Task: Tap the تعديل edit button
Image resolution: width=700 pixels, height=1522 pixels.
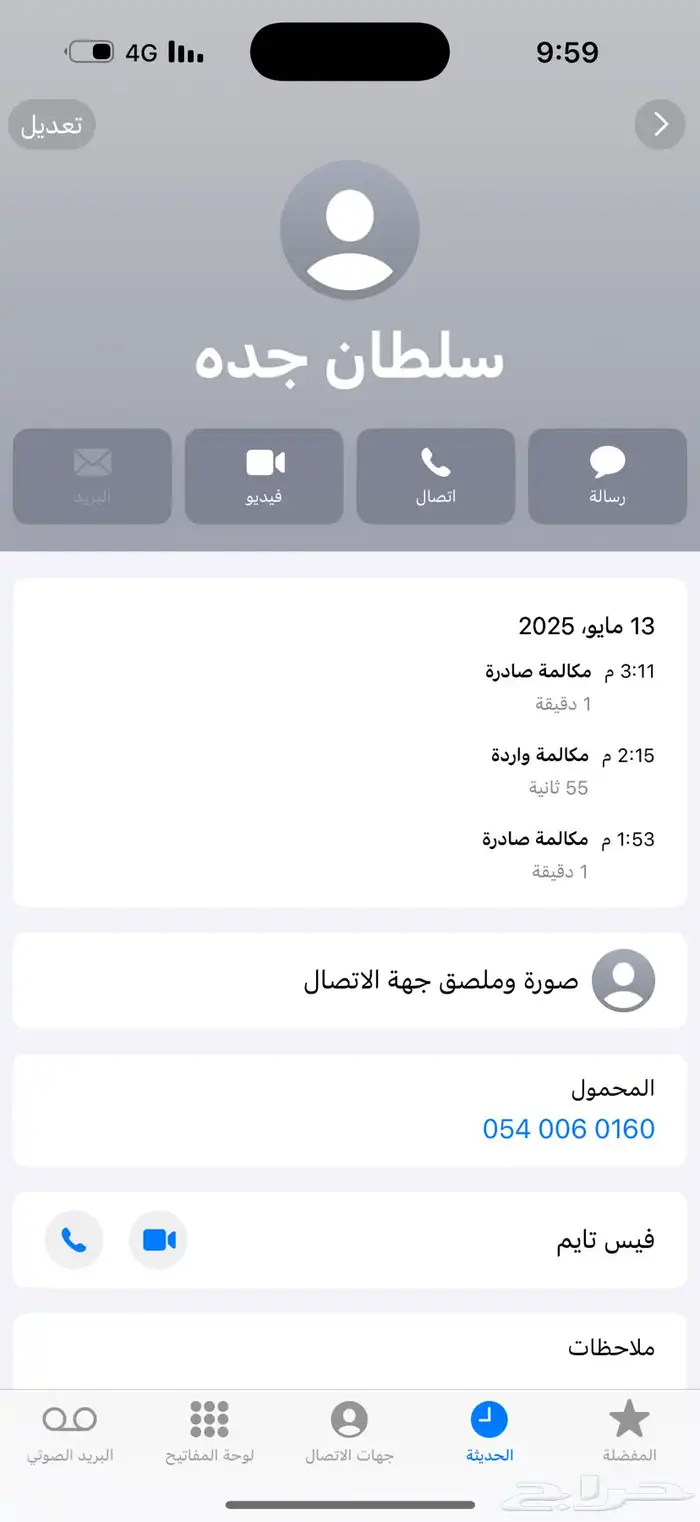Action: pos(52,125)
